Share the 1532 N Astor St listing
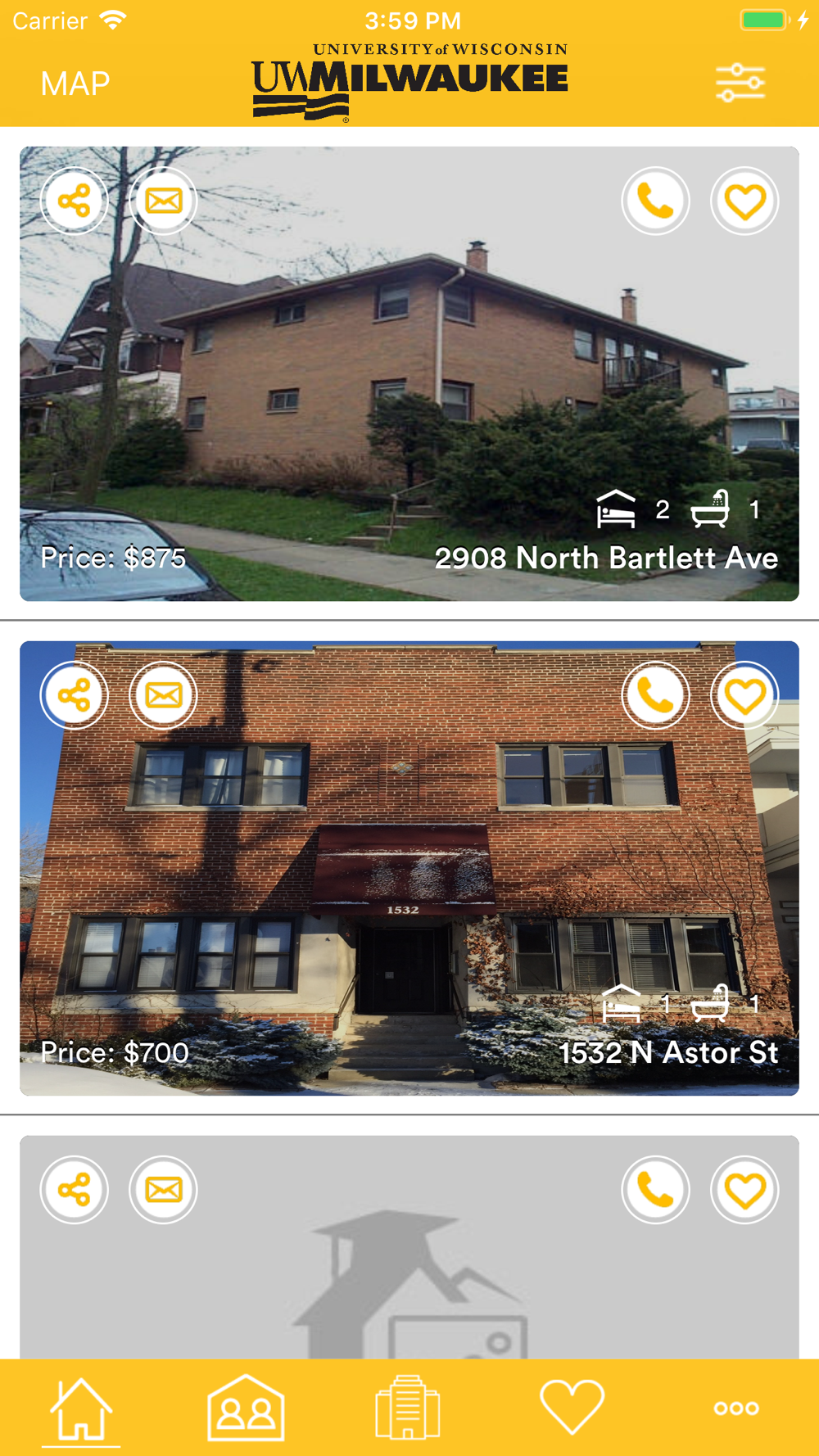 (75, 695)
